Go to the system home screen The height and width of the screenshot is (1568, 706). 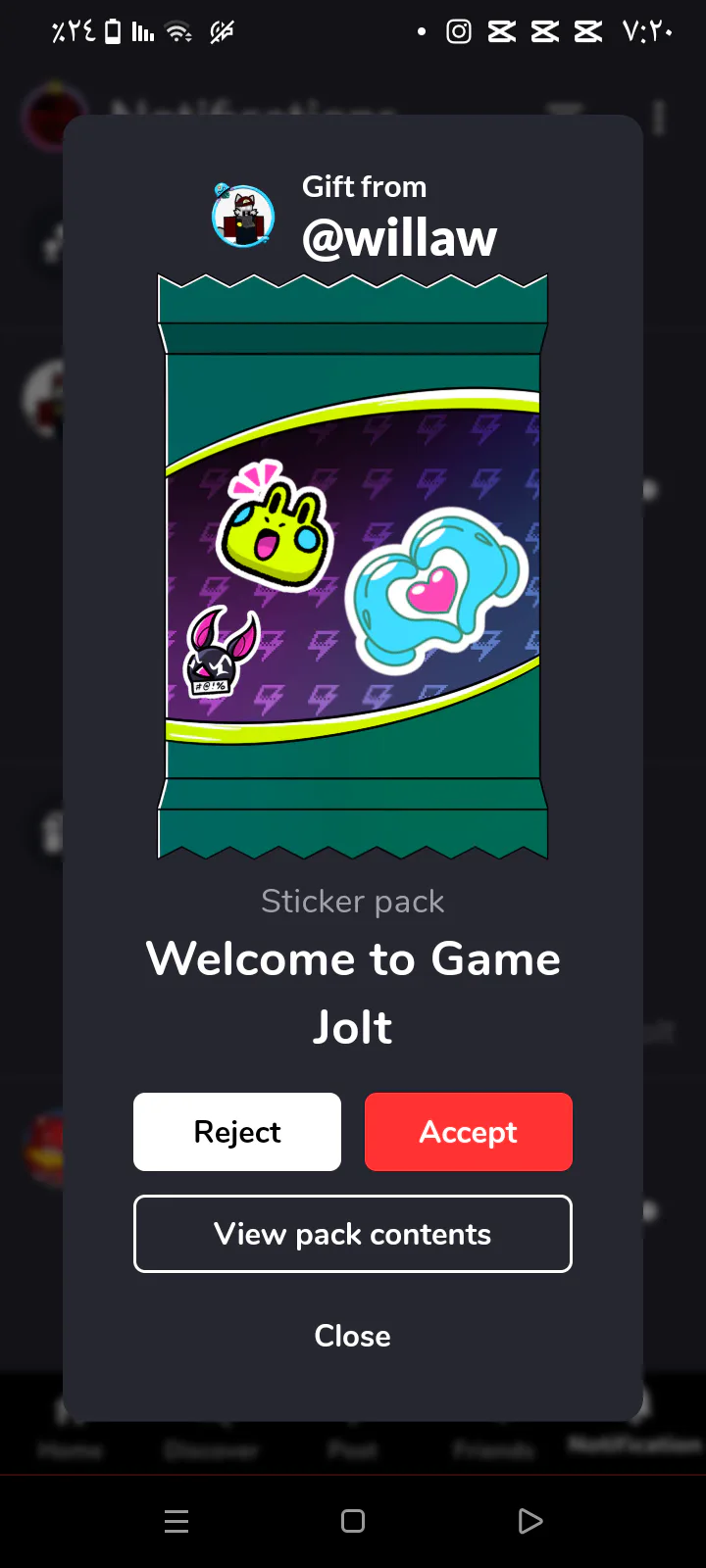(x=353, y=1521)
